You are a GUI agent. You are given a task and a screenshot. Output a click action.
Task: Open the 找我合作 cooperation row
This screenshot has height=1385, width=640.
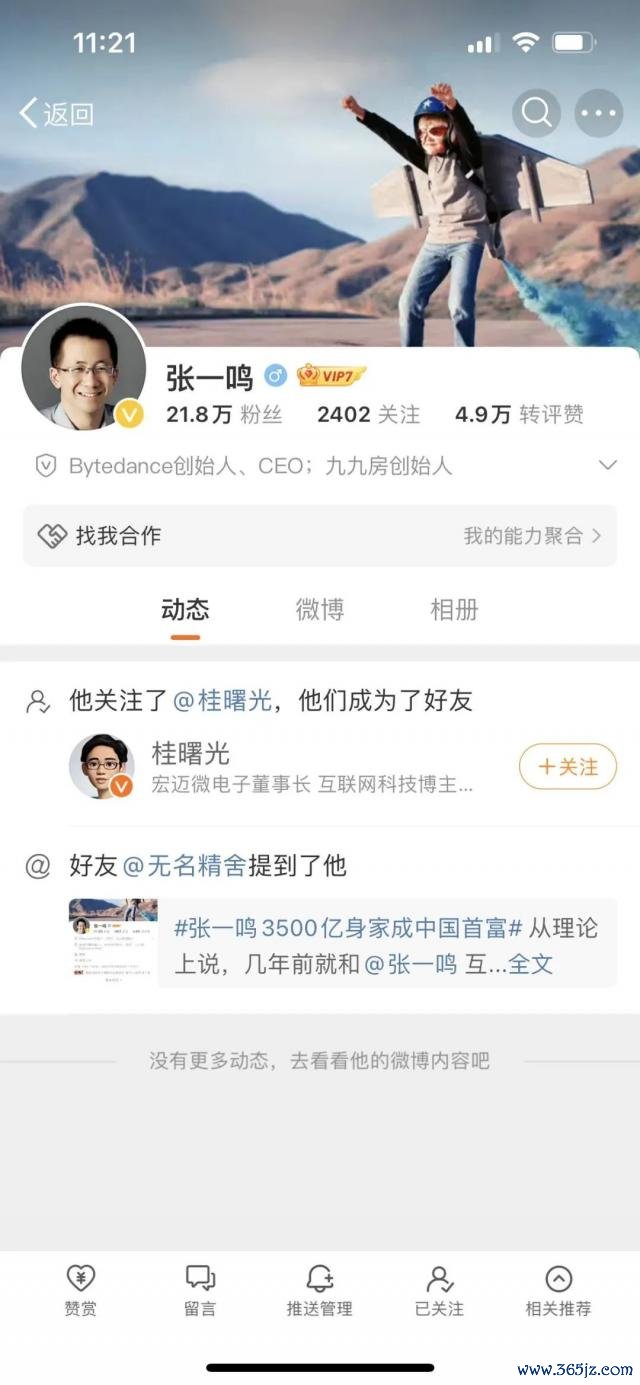320,536
